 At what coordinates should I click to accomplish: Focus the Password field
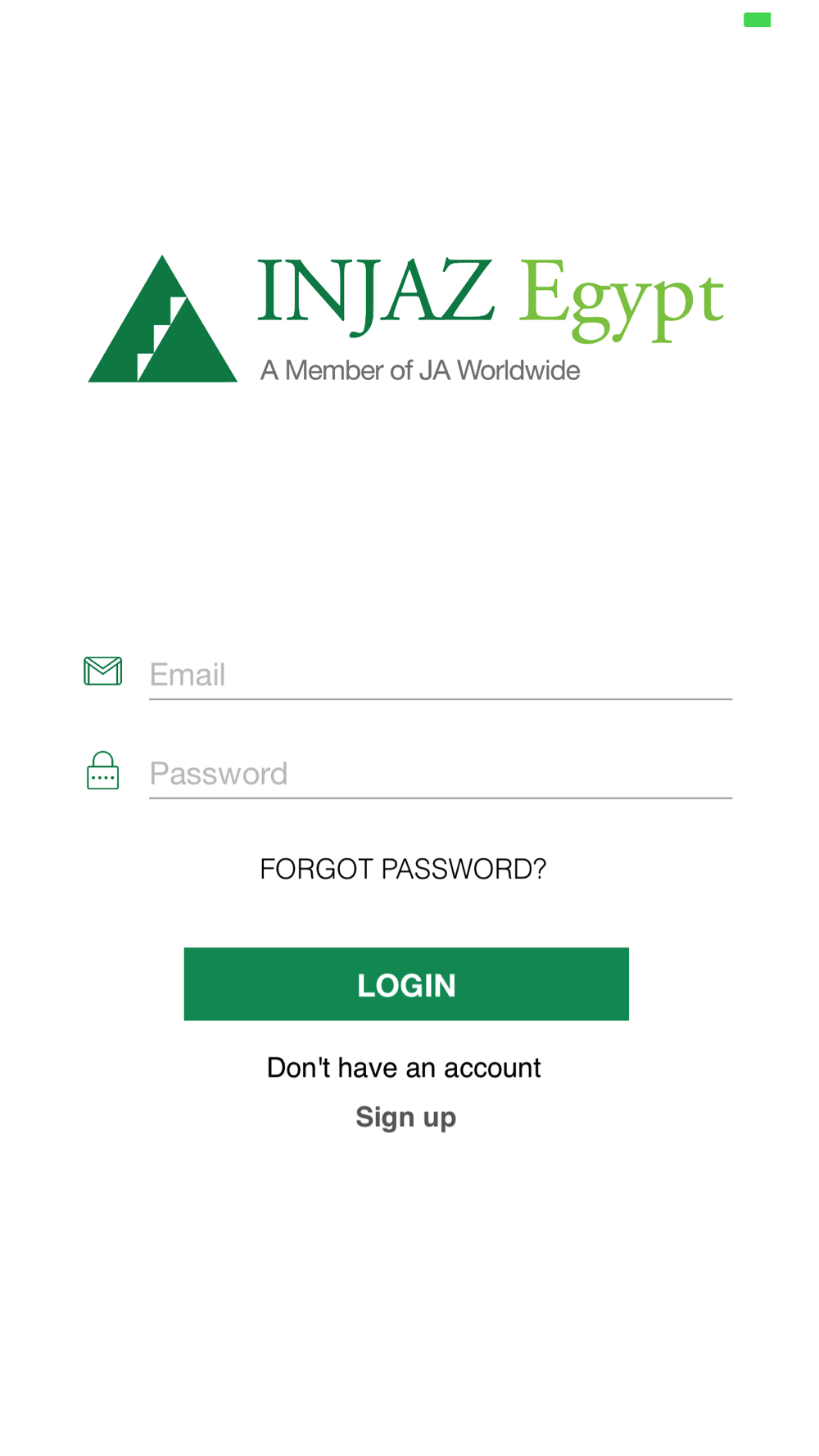pos(440,773)
